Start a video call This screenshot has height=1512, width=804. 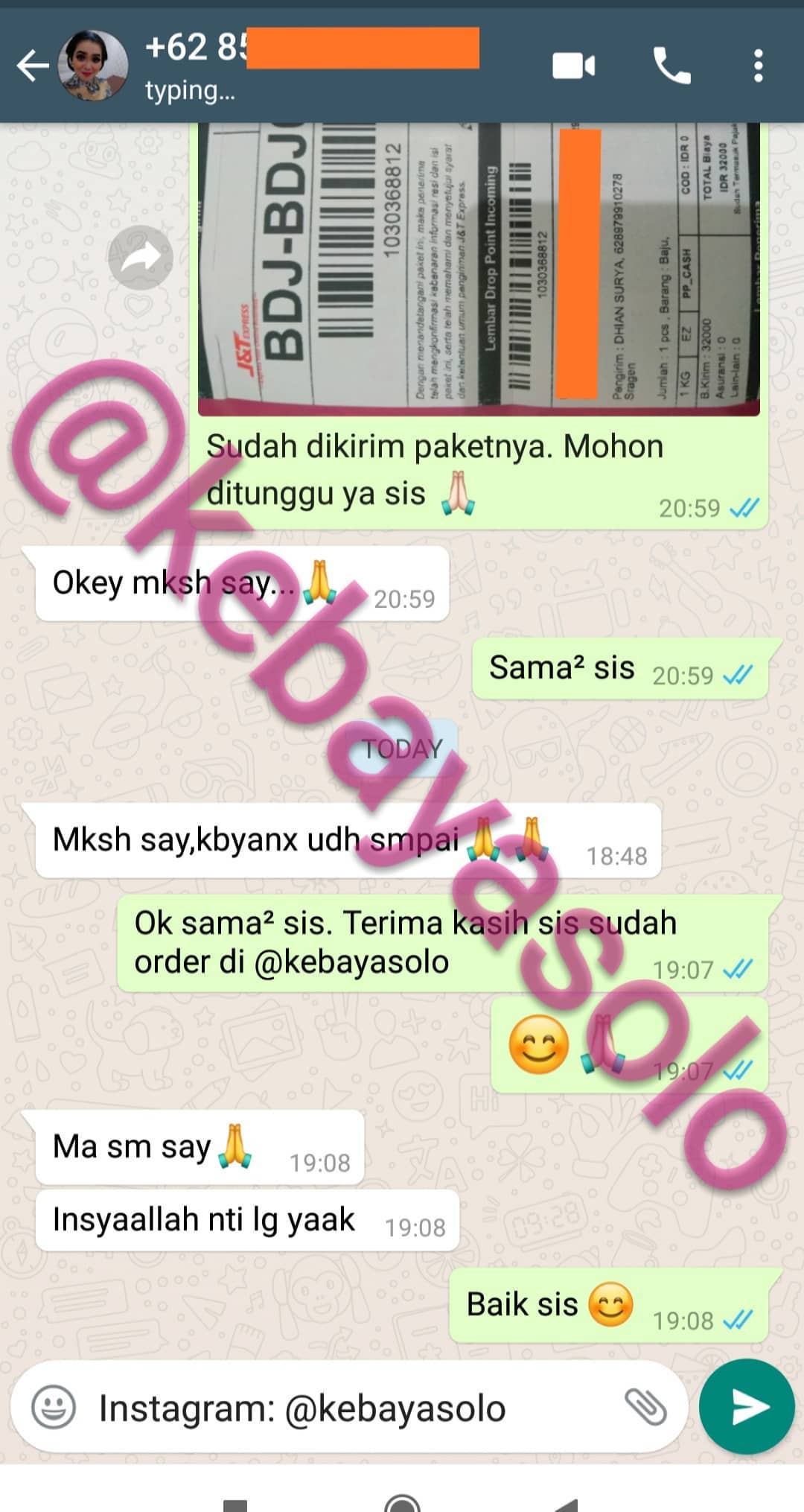pyautogui.click(x=573, y=66)
